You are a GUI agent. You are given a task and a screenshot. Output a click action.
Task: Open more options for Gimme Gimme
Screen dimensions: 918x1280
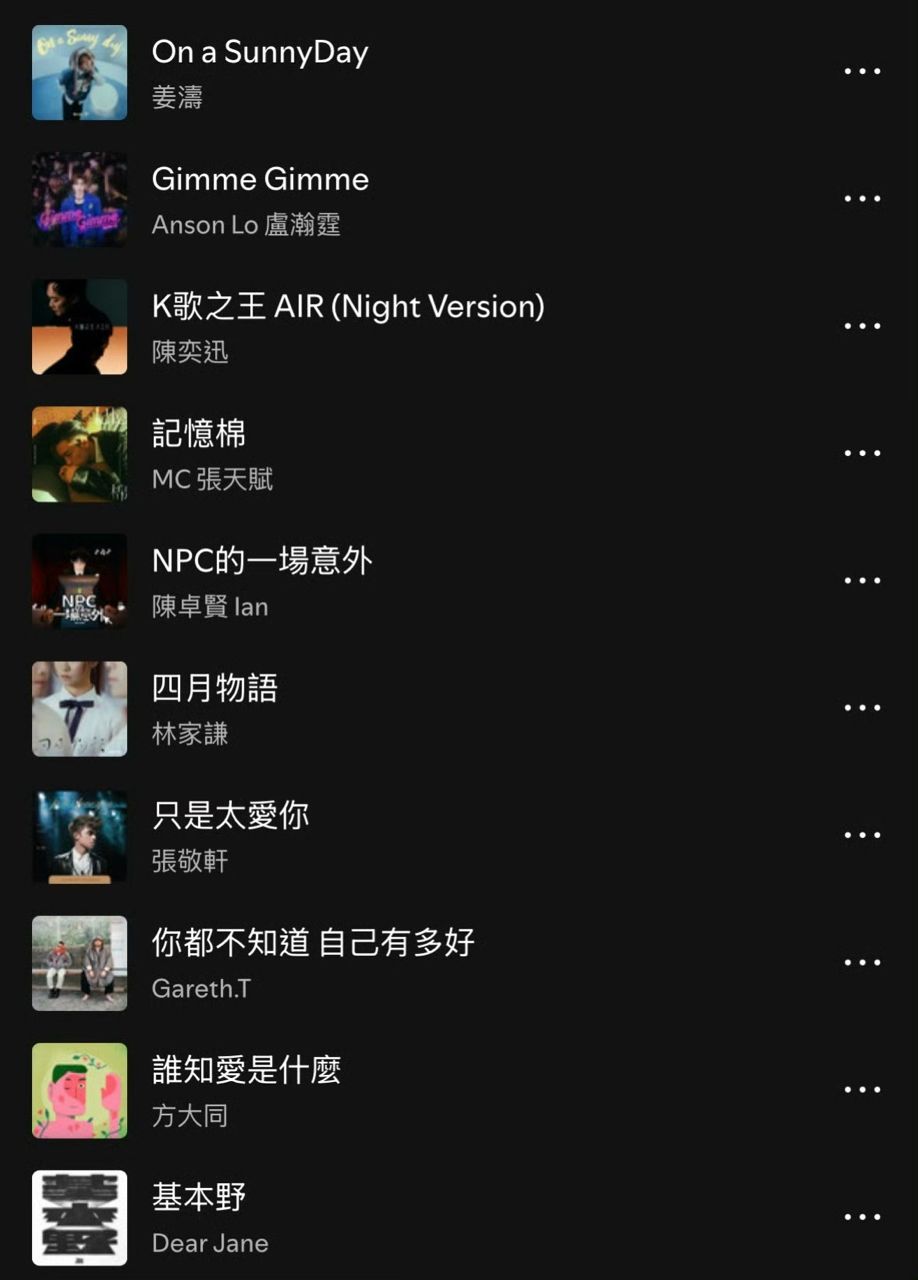[x=862, y=199]
